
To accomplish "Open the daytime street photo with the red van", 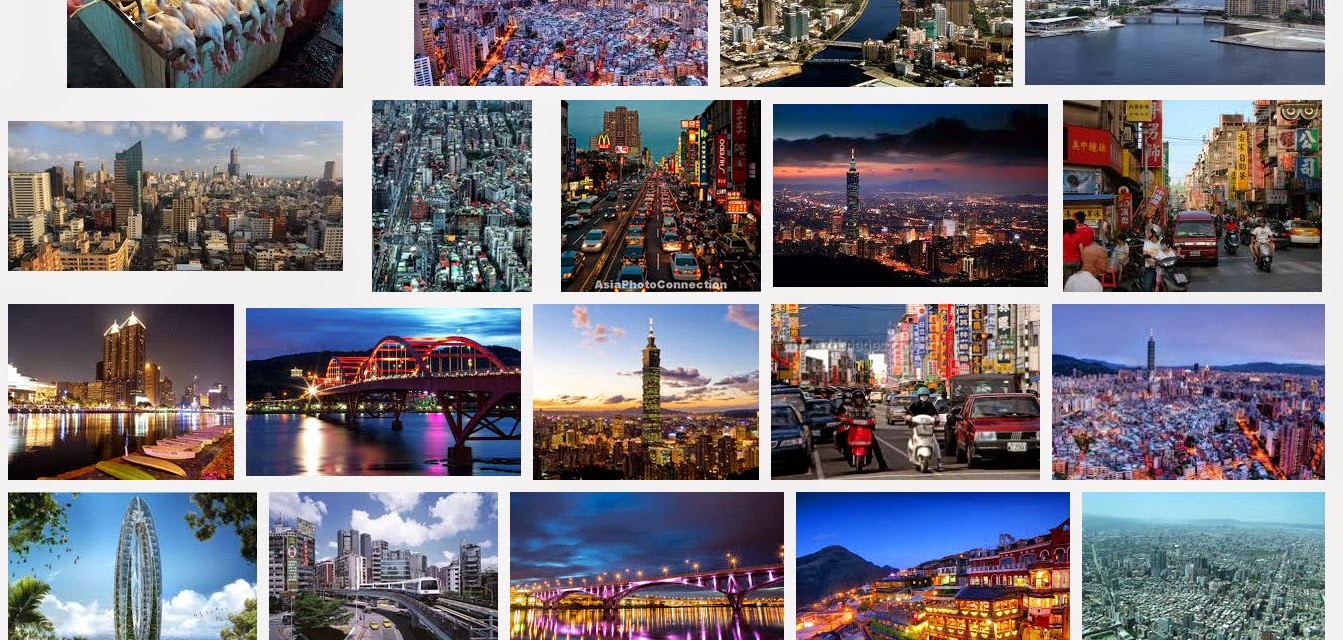I will (x=1192, y=196).
